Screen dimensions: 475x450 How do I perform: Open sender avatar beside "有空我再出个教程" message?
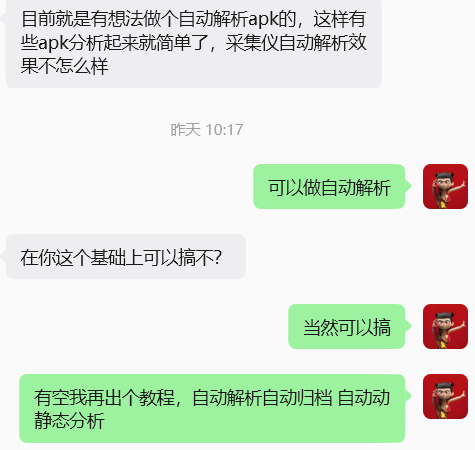[445, 396]
